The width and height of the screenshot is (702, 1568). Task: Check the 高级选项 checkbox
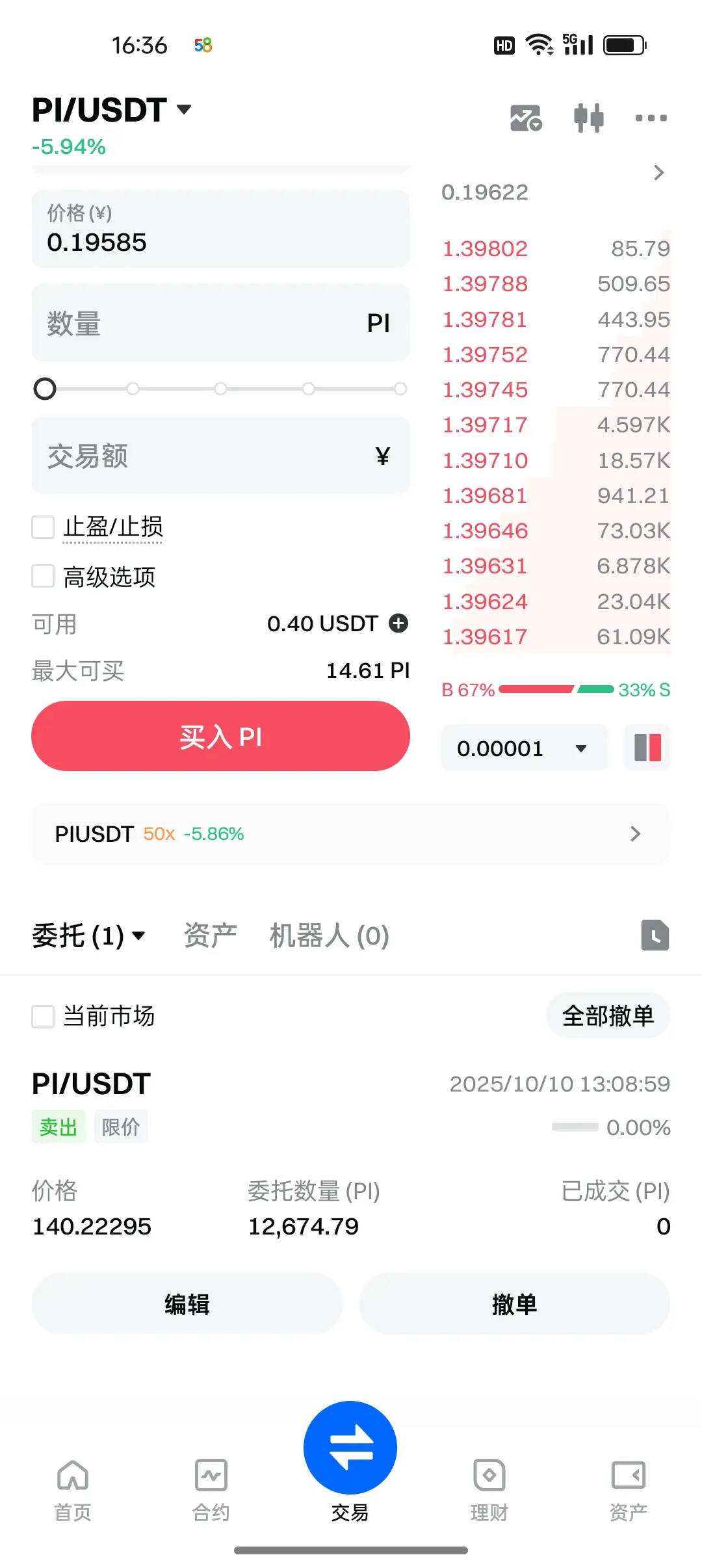pos(43,576)
